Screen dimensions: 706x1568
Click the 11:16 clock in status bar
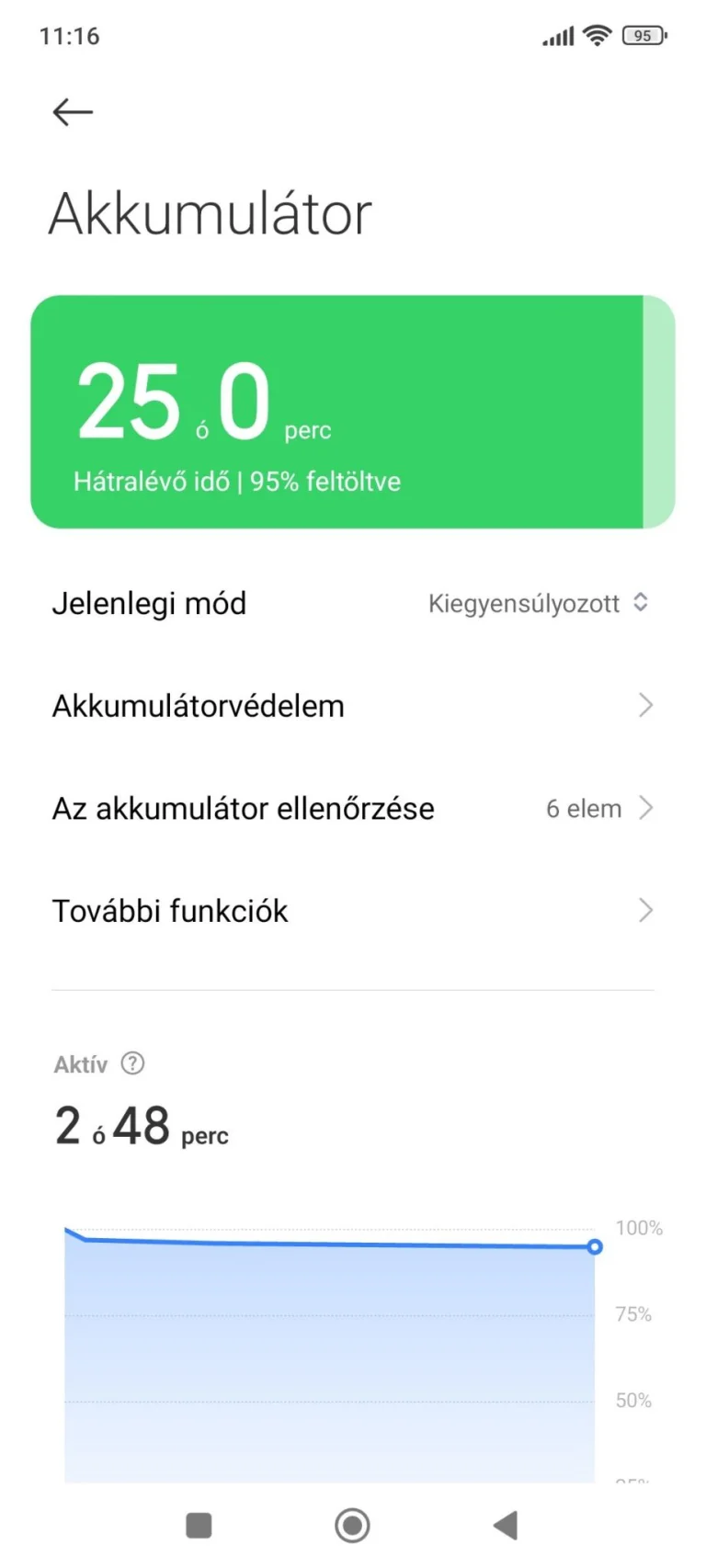[x=70, y=35]
